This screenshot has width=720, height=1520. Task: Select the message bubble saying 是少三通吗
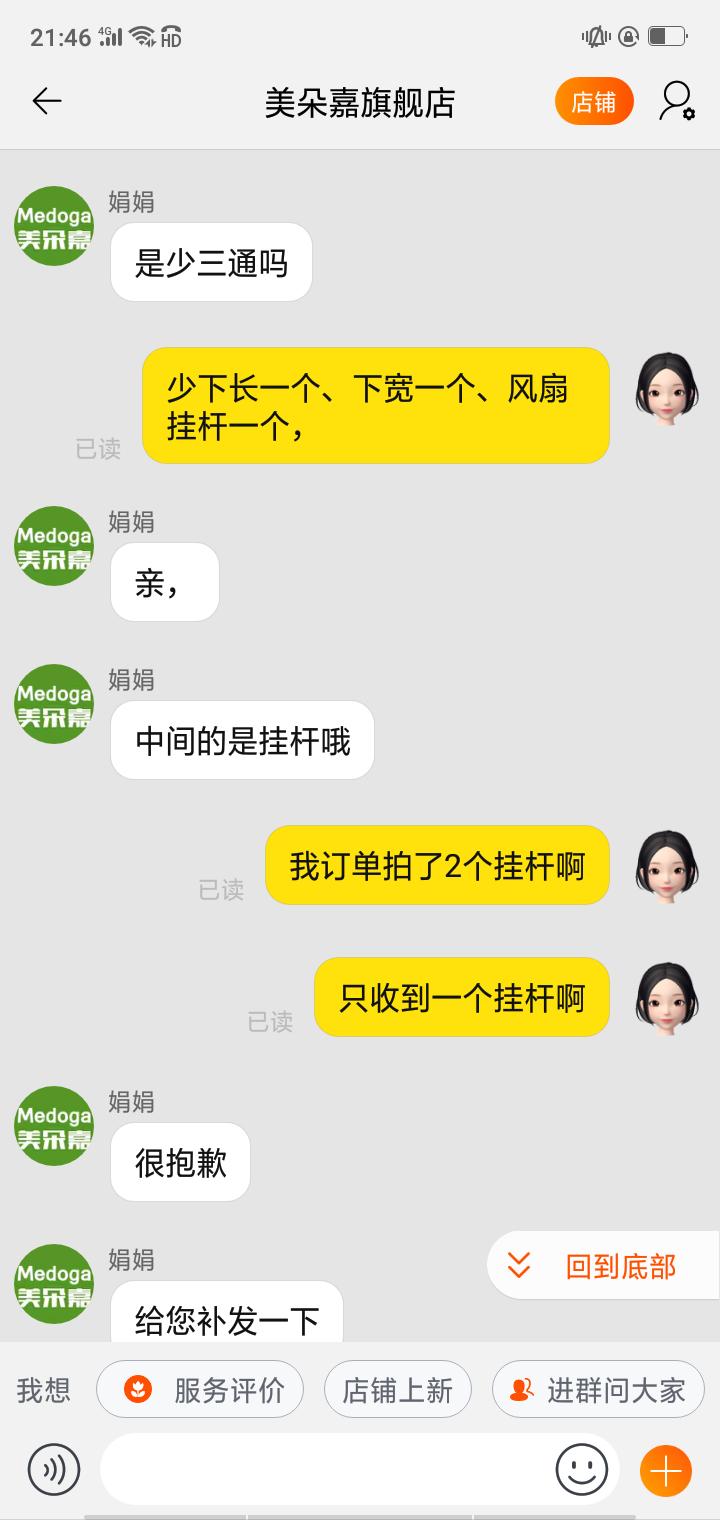pos(211,262)
